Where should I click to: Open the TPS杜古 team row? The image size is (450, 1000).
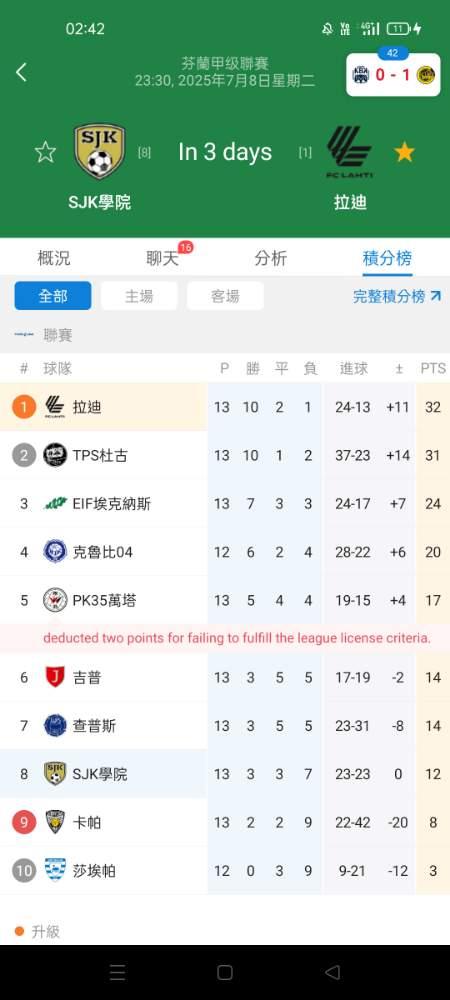[225, 455]
